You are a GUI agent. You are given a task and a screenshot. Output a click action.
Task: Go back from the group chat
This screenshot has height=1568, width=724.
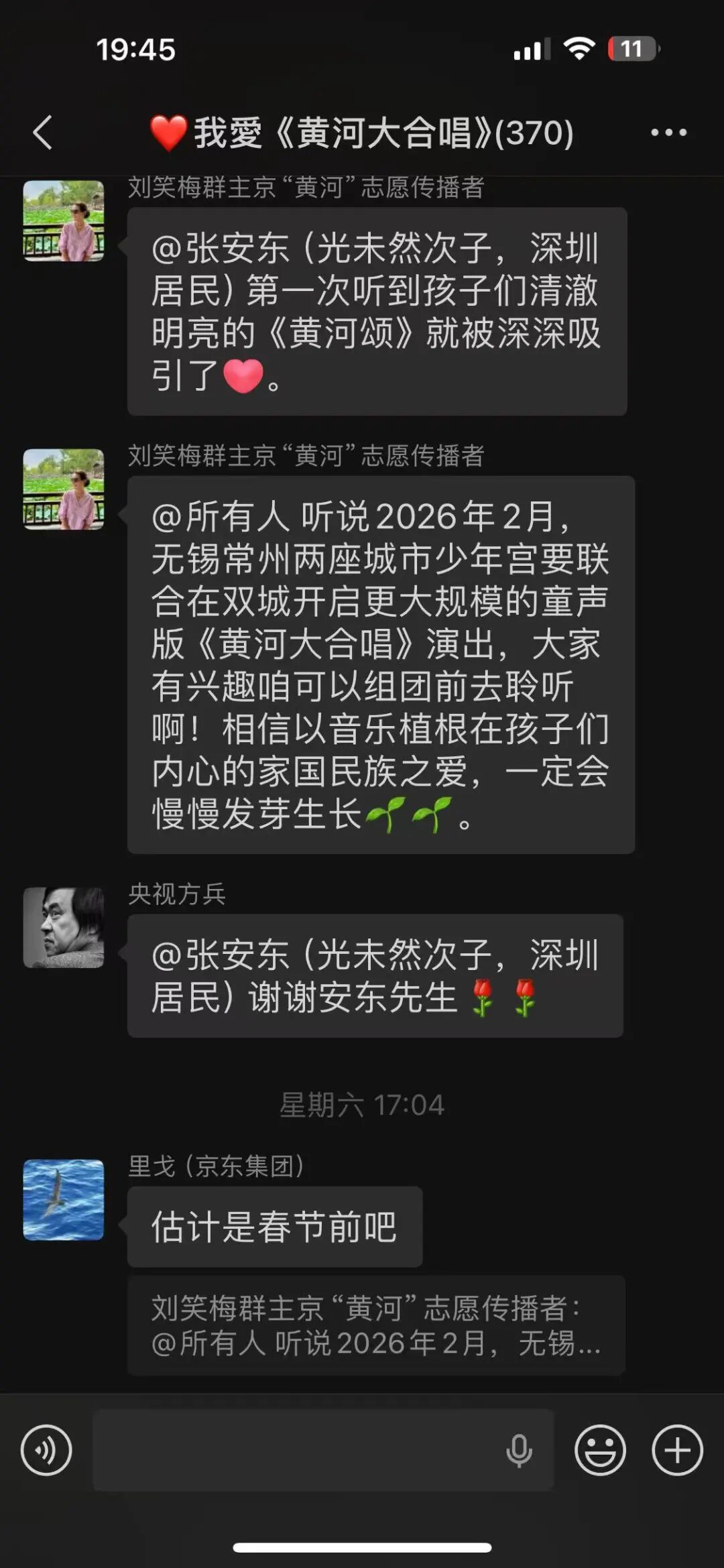tap(43, 132)
